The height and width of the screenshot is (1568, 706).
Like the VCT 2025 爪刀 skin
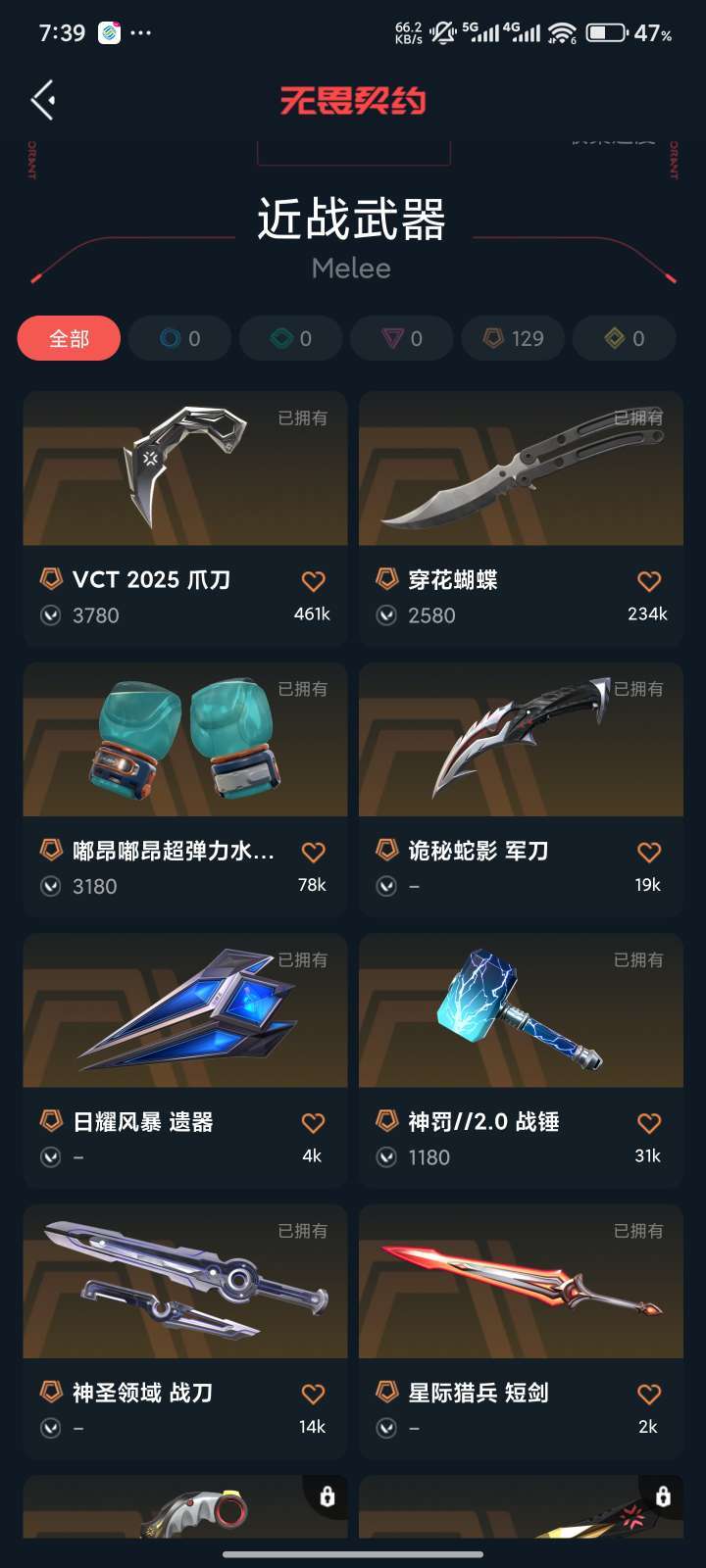313,581
